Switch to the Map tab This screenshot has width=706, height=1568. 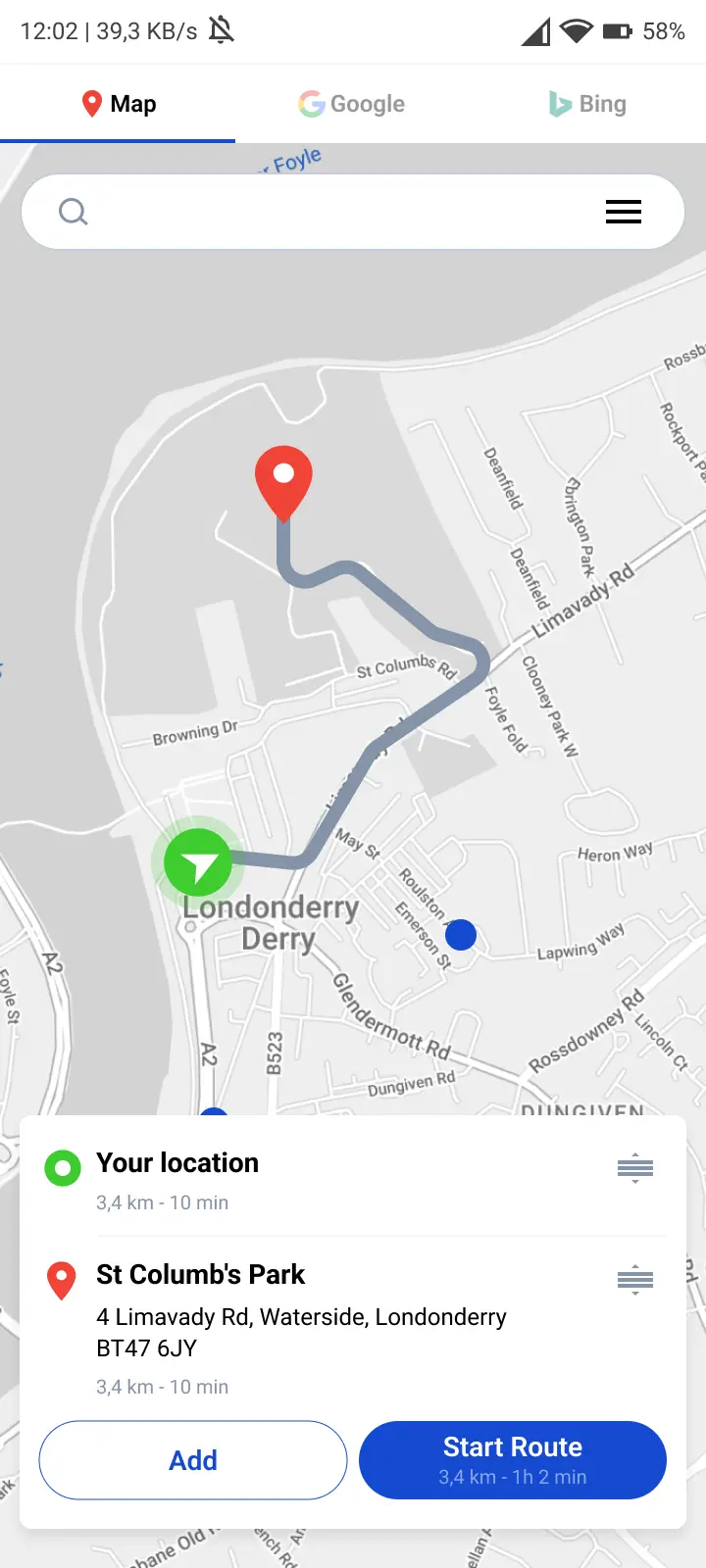pyautogui.click(x=118, y=104)
